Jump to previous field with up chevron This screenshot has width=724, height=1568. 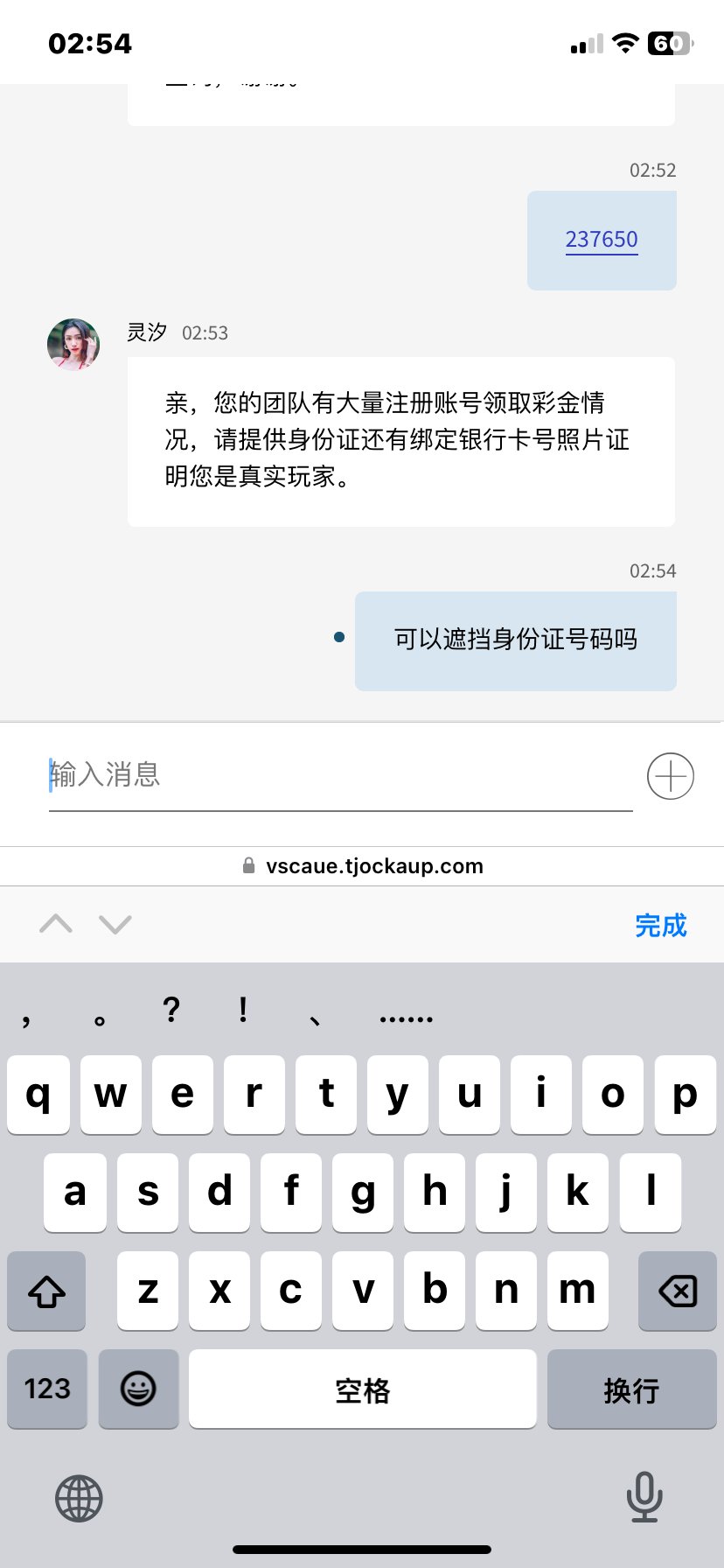(x=56, y=924)
